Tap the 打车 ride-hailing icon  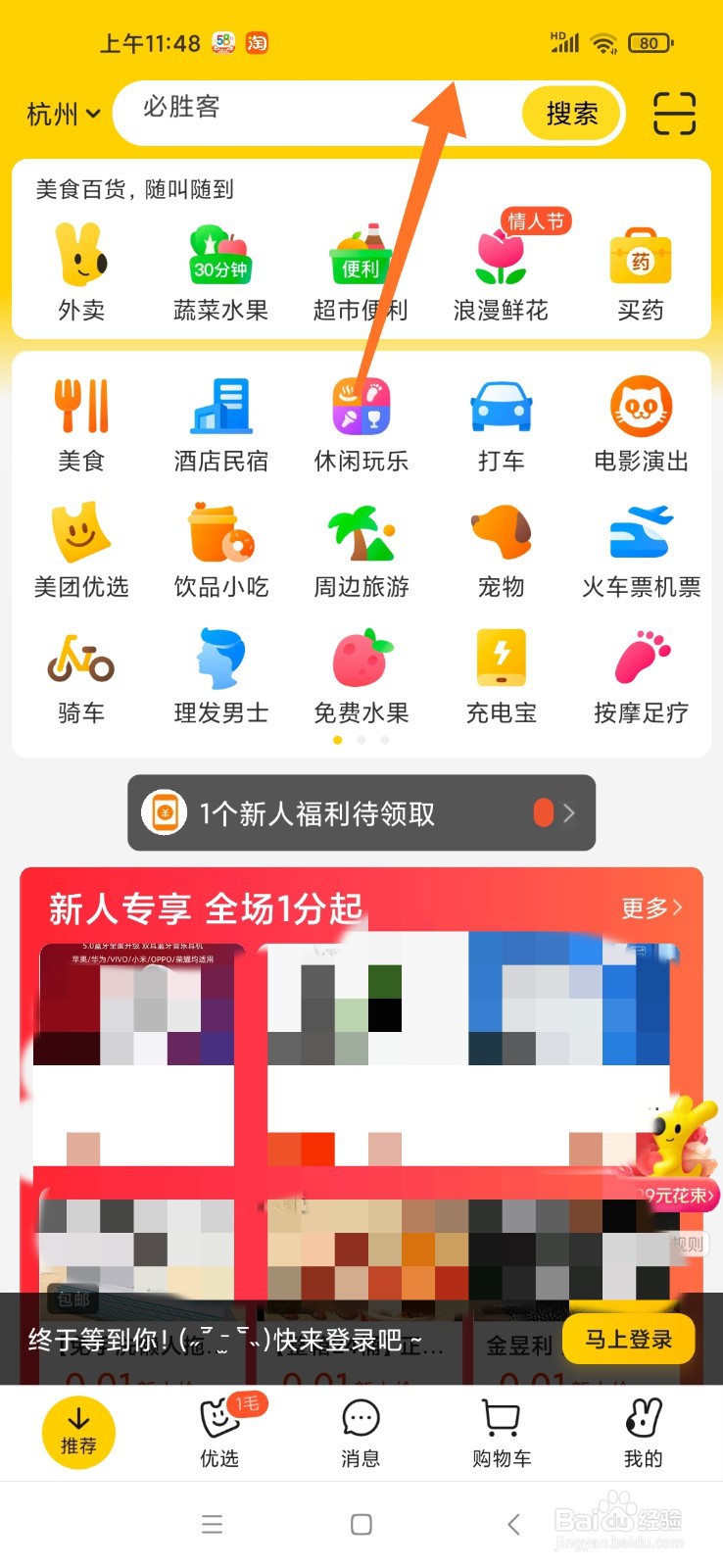(501, 416)
